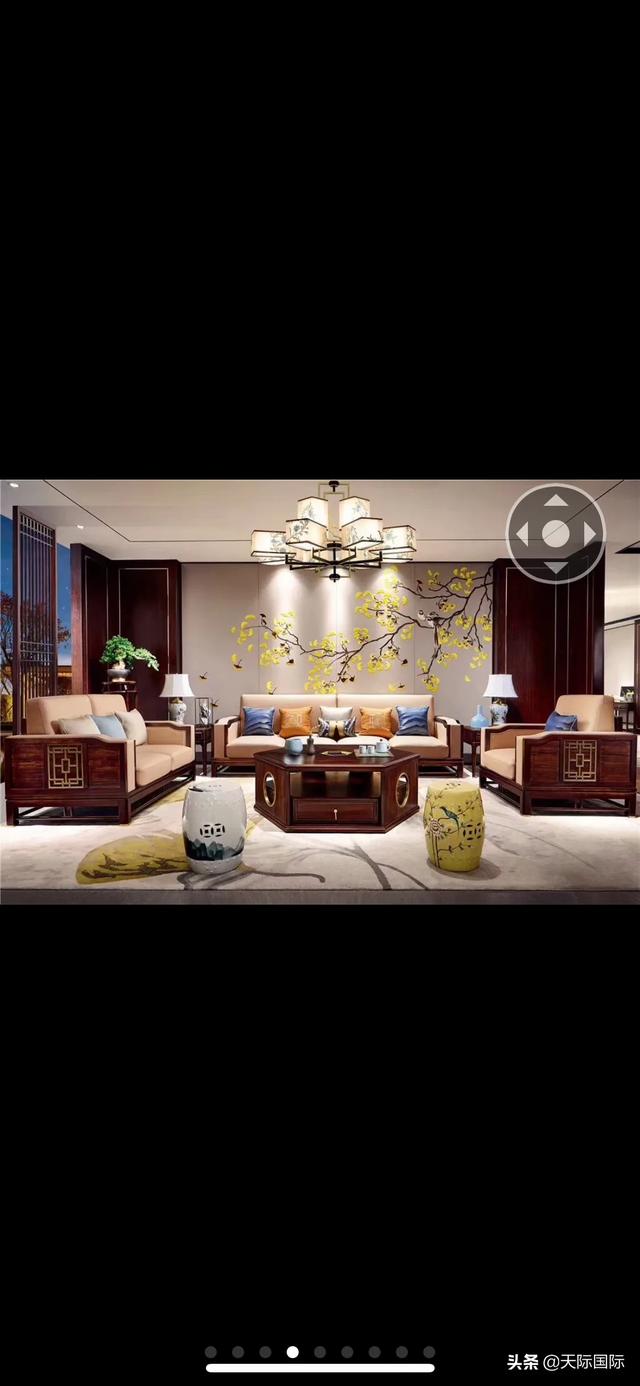
Task: Jump to the first image via page dots
Action: click(x=211, y=1352)
